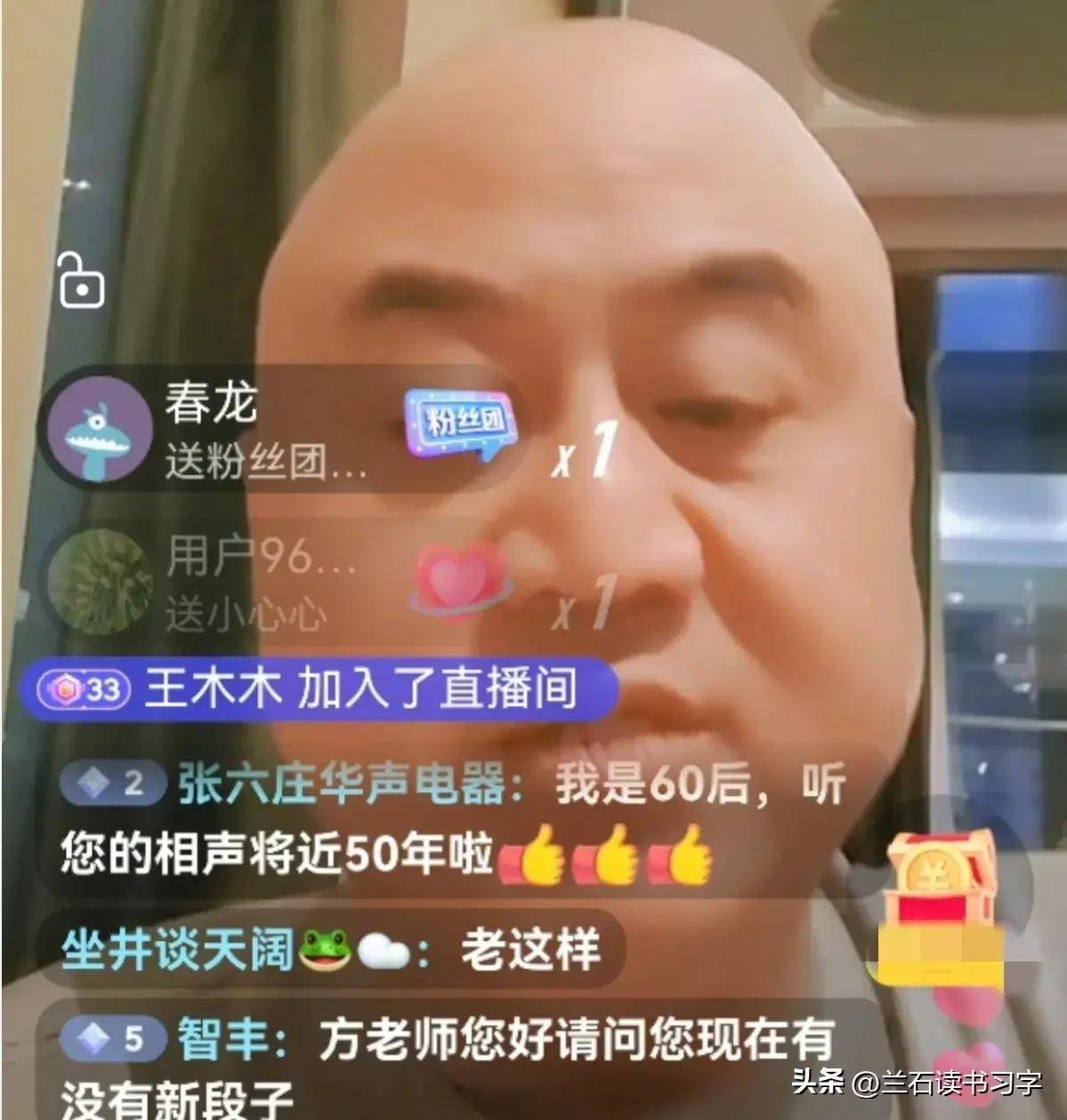
Task: Open the 粉丝团 fan club badge
Action: pyautogui.click(x=460, y=422)
